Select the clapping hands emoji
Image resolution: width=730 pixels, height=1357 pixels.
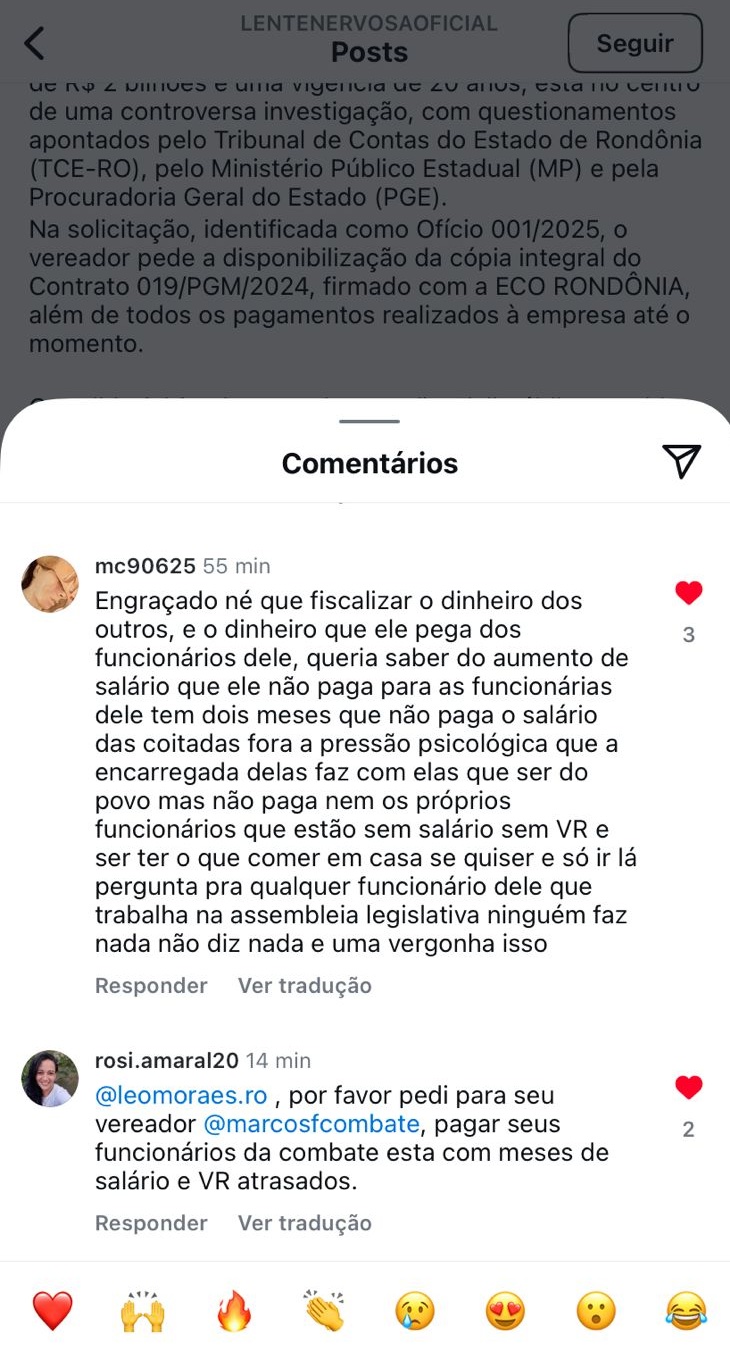point(324,1310)
